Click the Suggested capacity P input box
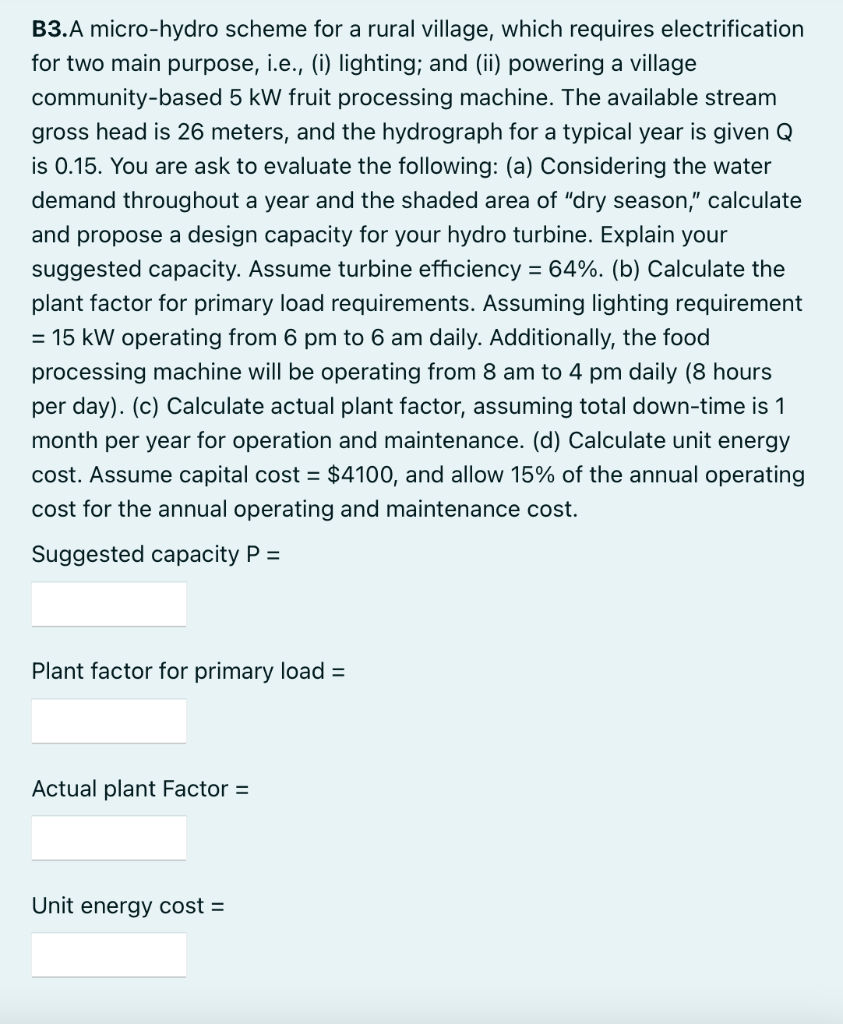843x1024 pixels. (x=108, y=603)
